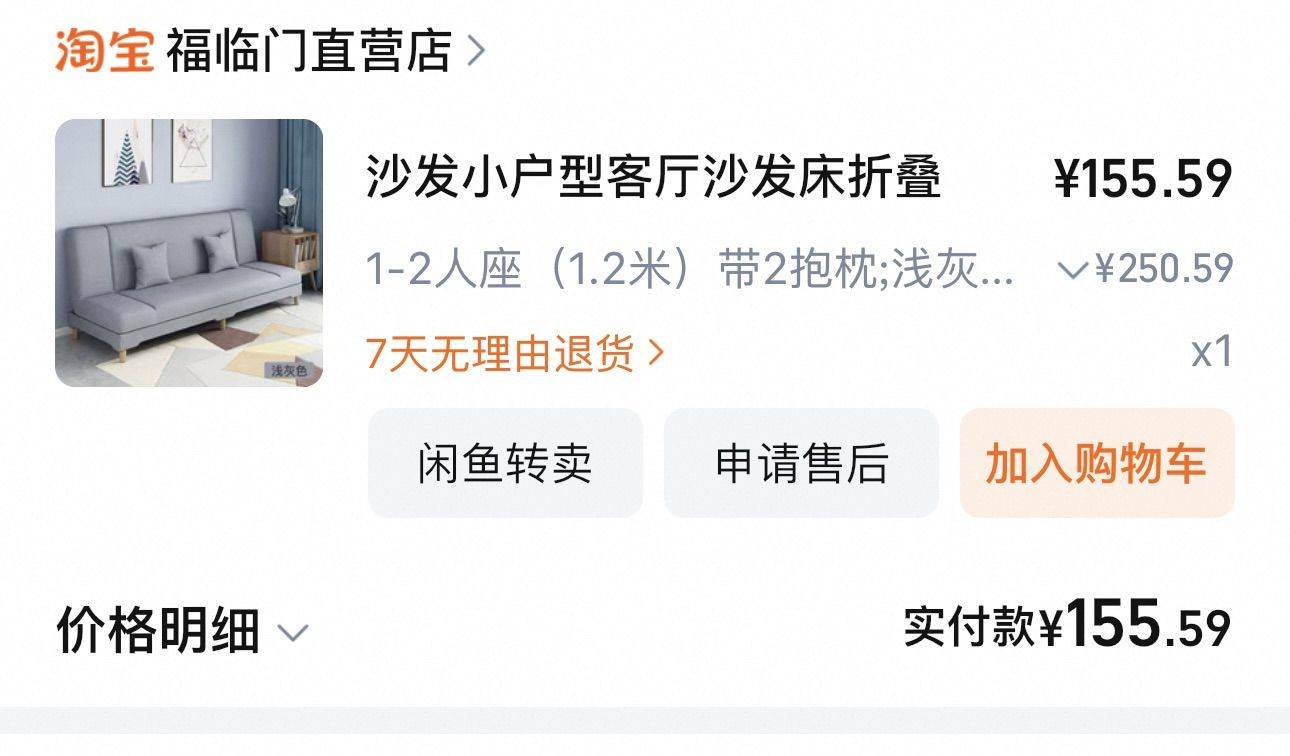Apply for after-sales via 申请售后
1290x756 pixels.
(x=801, y=463)
